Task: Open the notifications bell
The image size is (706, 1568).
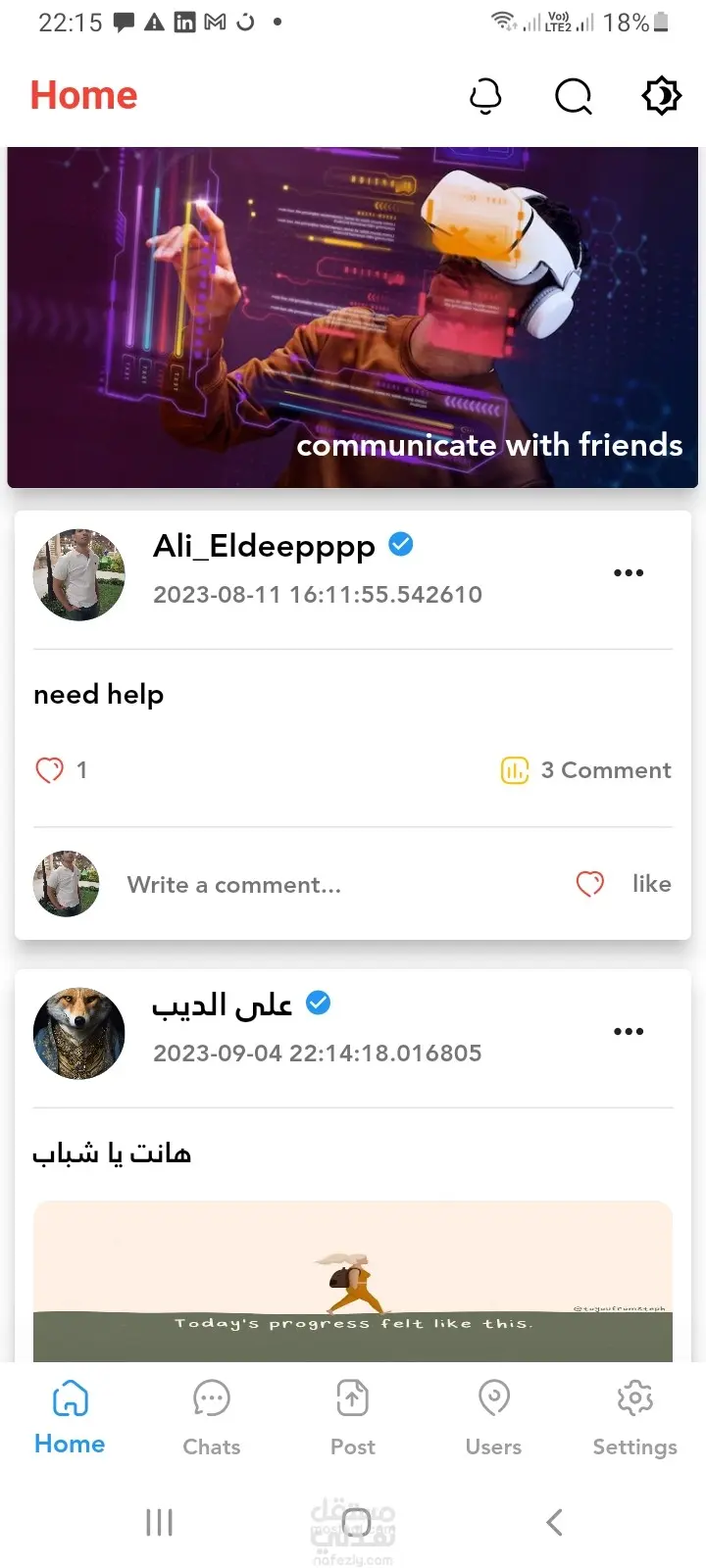Action: (485, 96)
